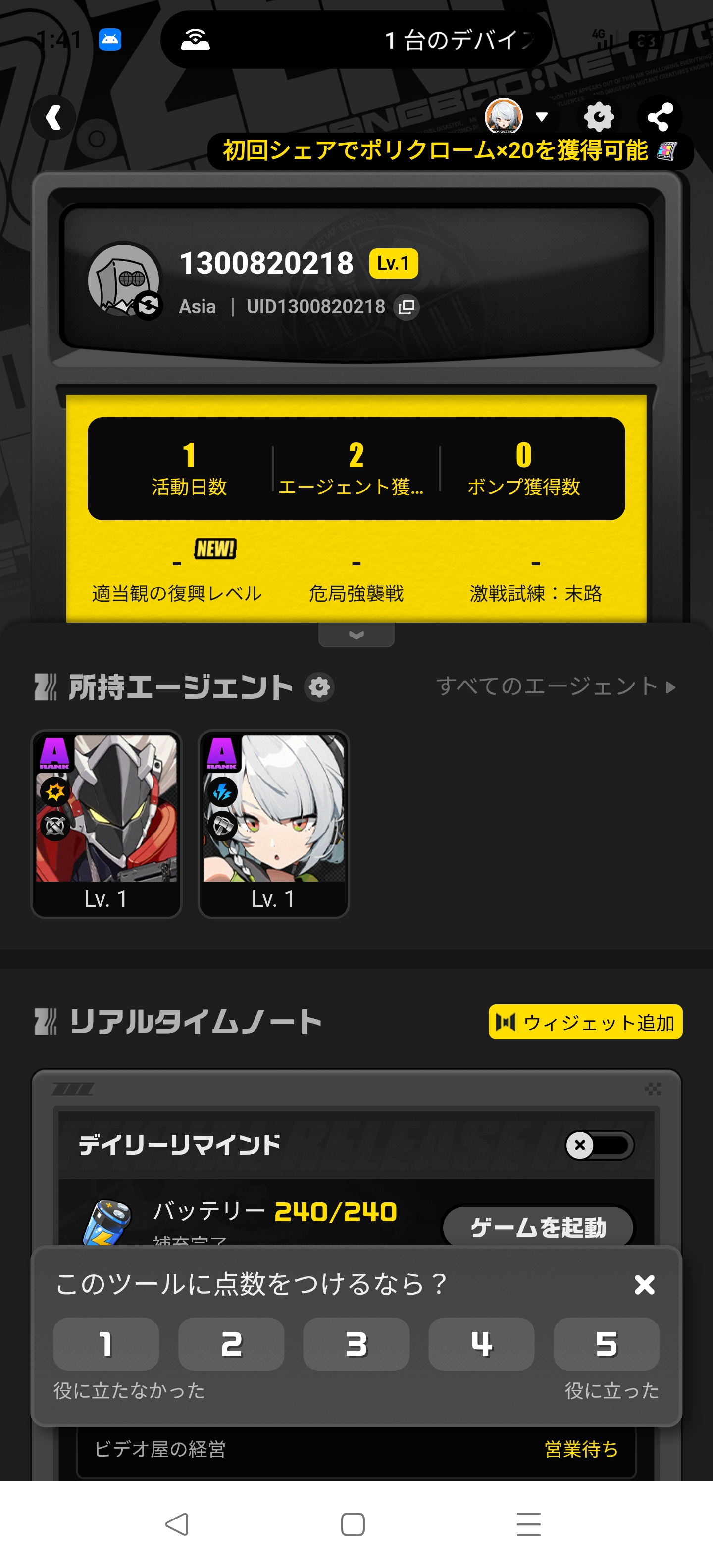The width and height of the screenshot is (713, 1568).
Task: Tap ウィジェット追加 button
Action: [x=585, y=1022]
